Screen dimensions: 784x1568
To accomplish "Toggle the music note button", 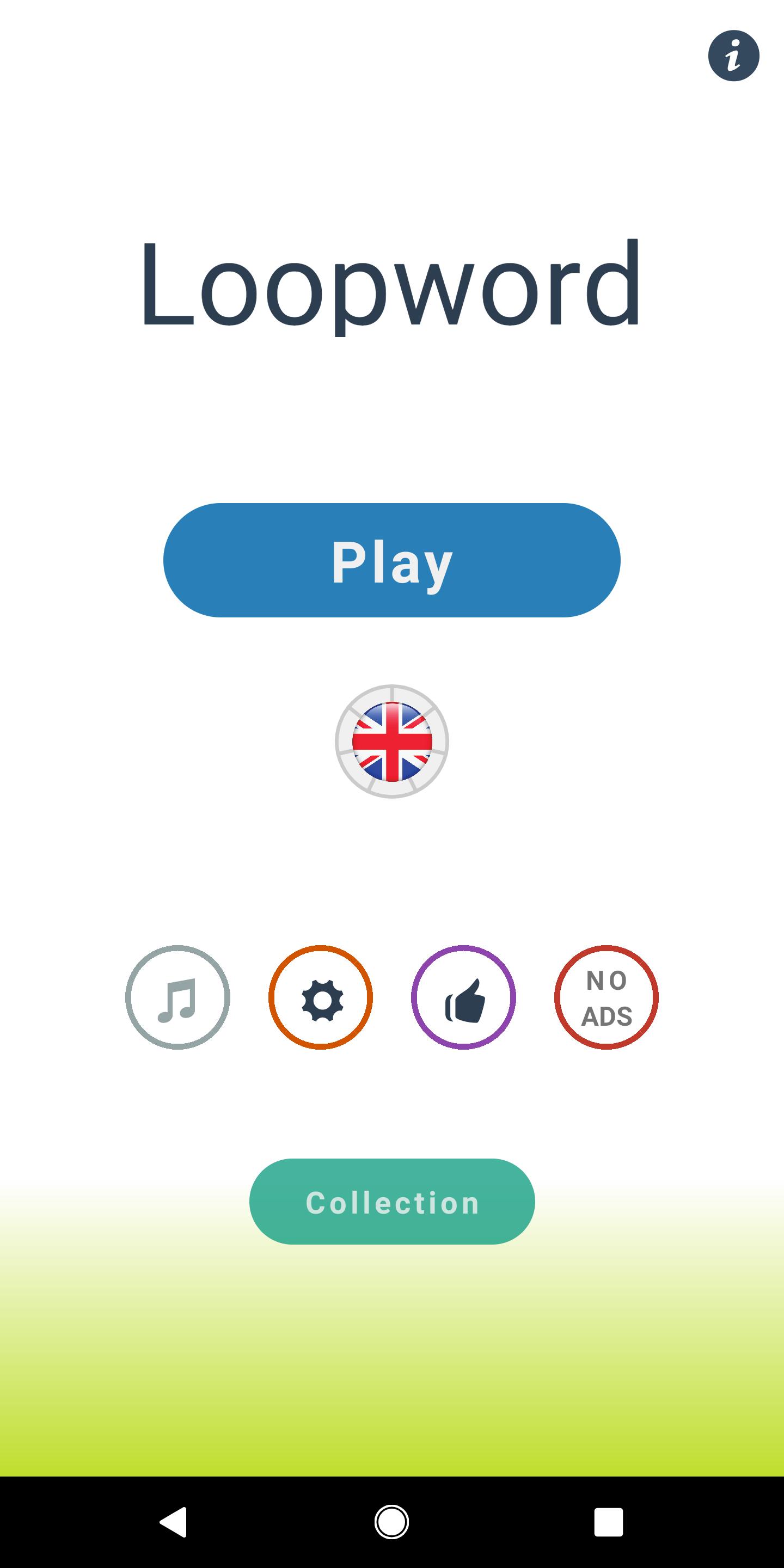I will (177, 997).
